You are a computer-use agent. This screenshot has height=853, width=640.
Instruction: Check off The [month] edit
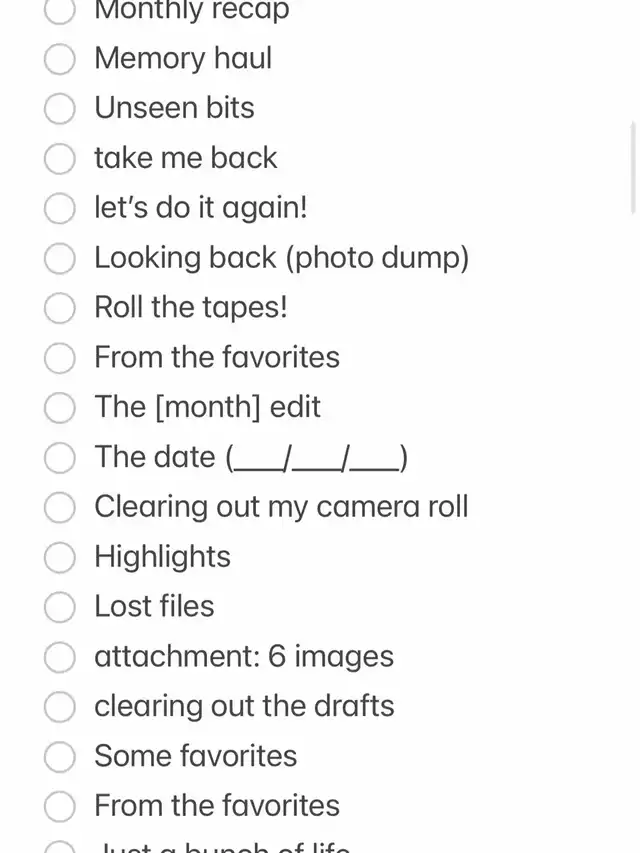pos(60,408)
